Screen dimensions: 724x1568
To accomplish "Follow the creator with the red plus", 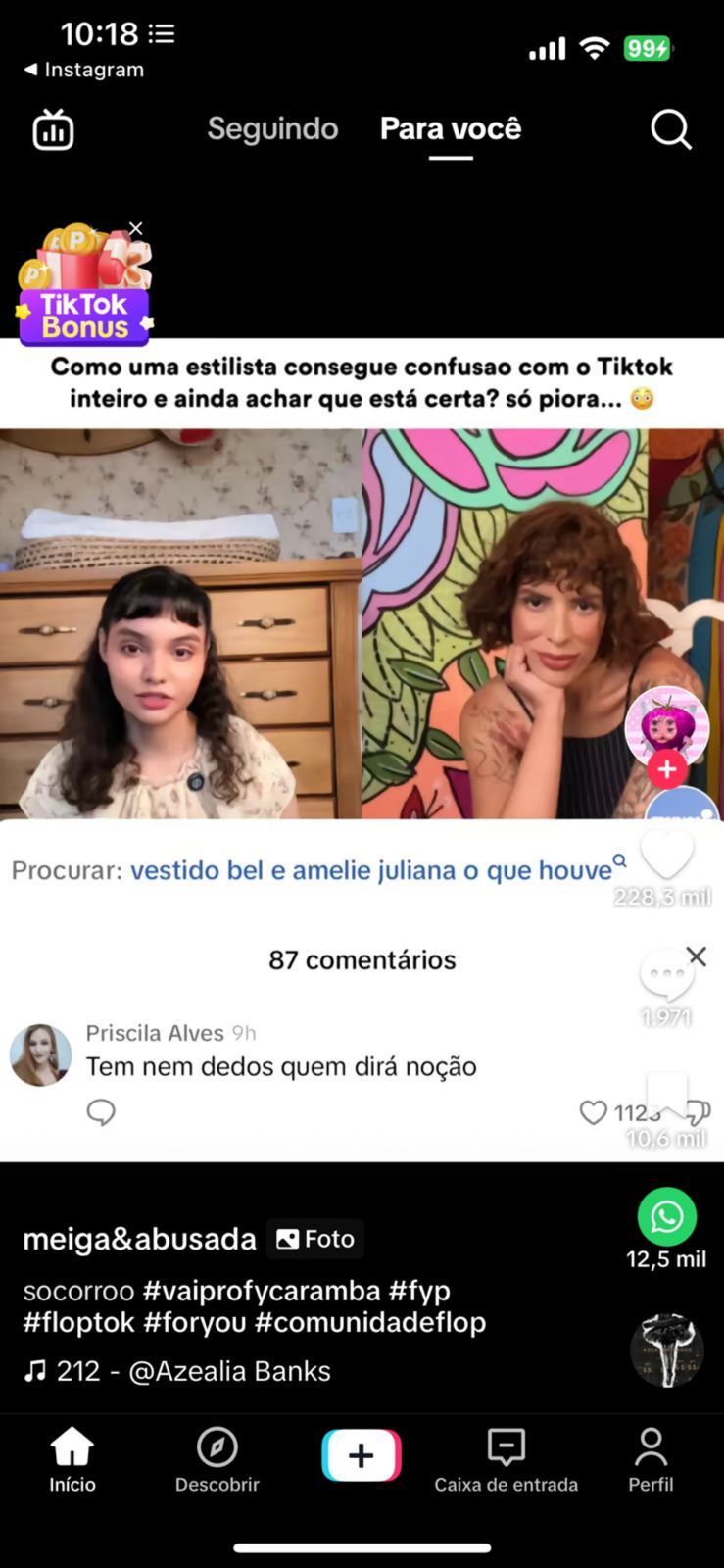I will [x=667, y=770].
